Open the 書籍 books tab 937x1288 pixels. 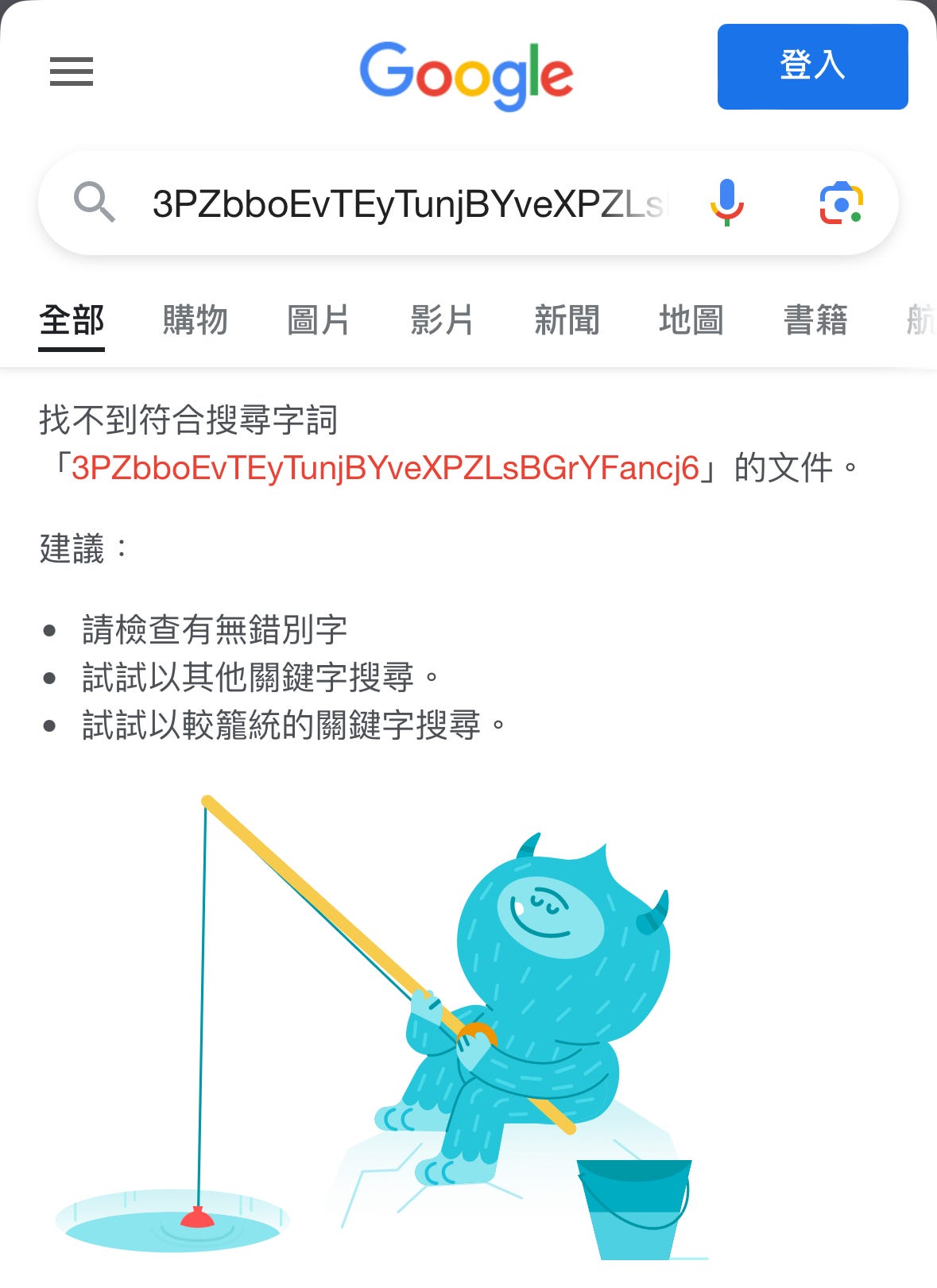pyautogui.click(x=815, y=320)
